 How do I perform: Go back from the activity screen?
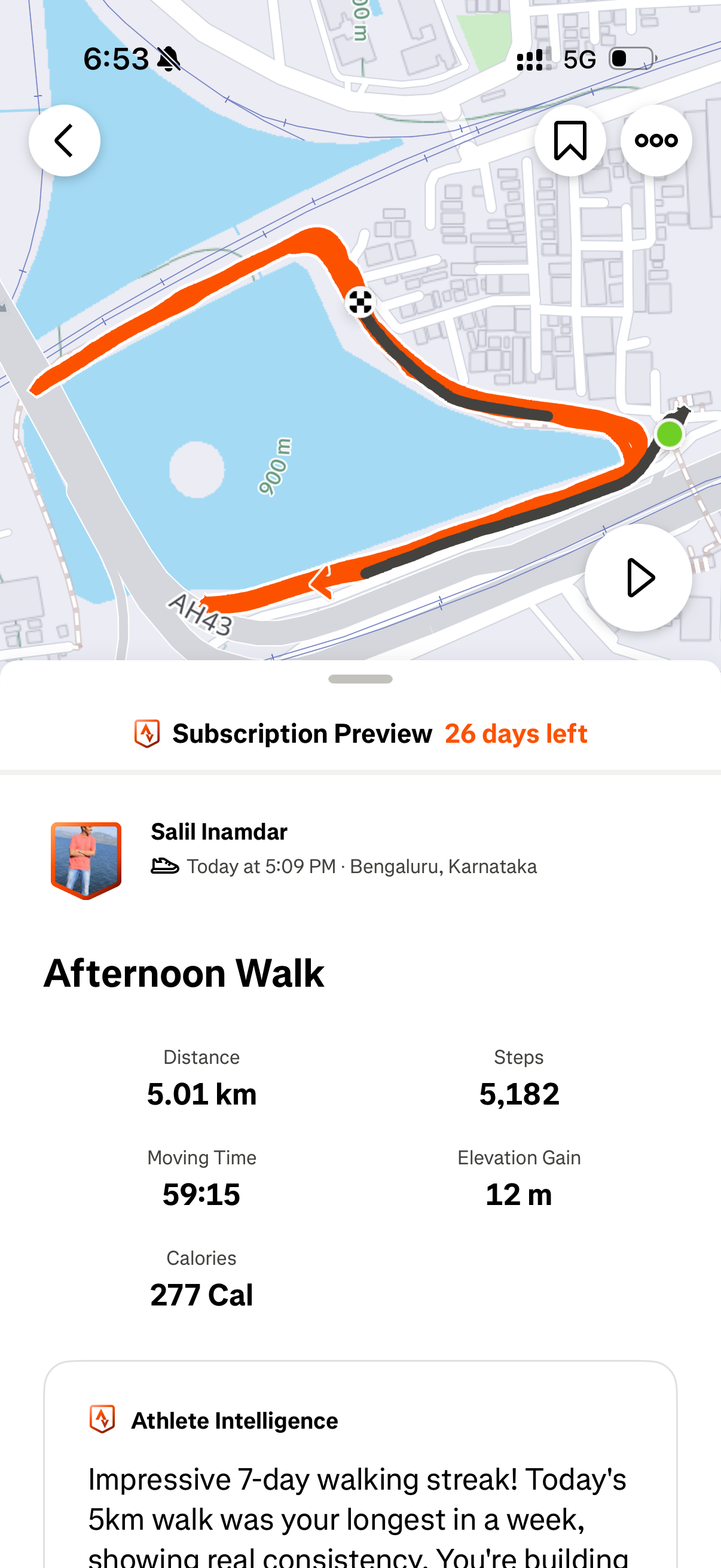pyautogui.click(x=64, y=141)
